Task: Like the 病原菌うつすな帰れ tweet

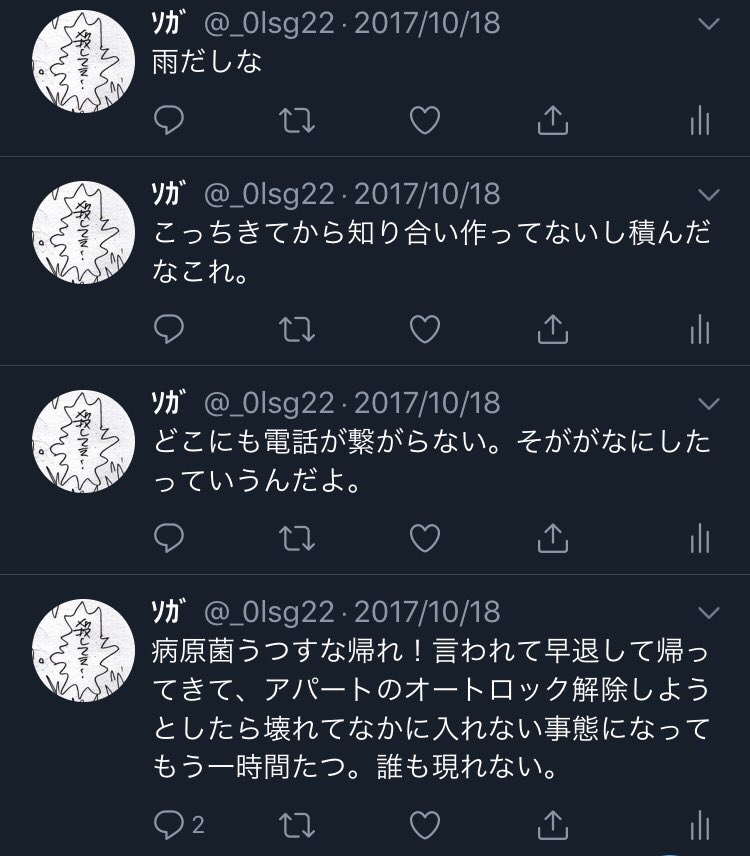Action: (425, 824)
